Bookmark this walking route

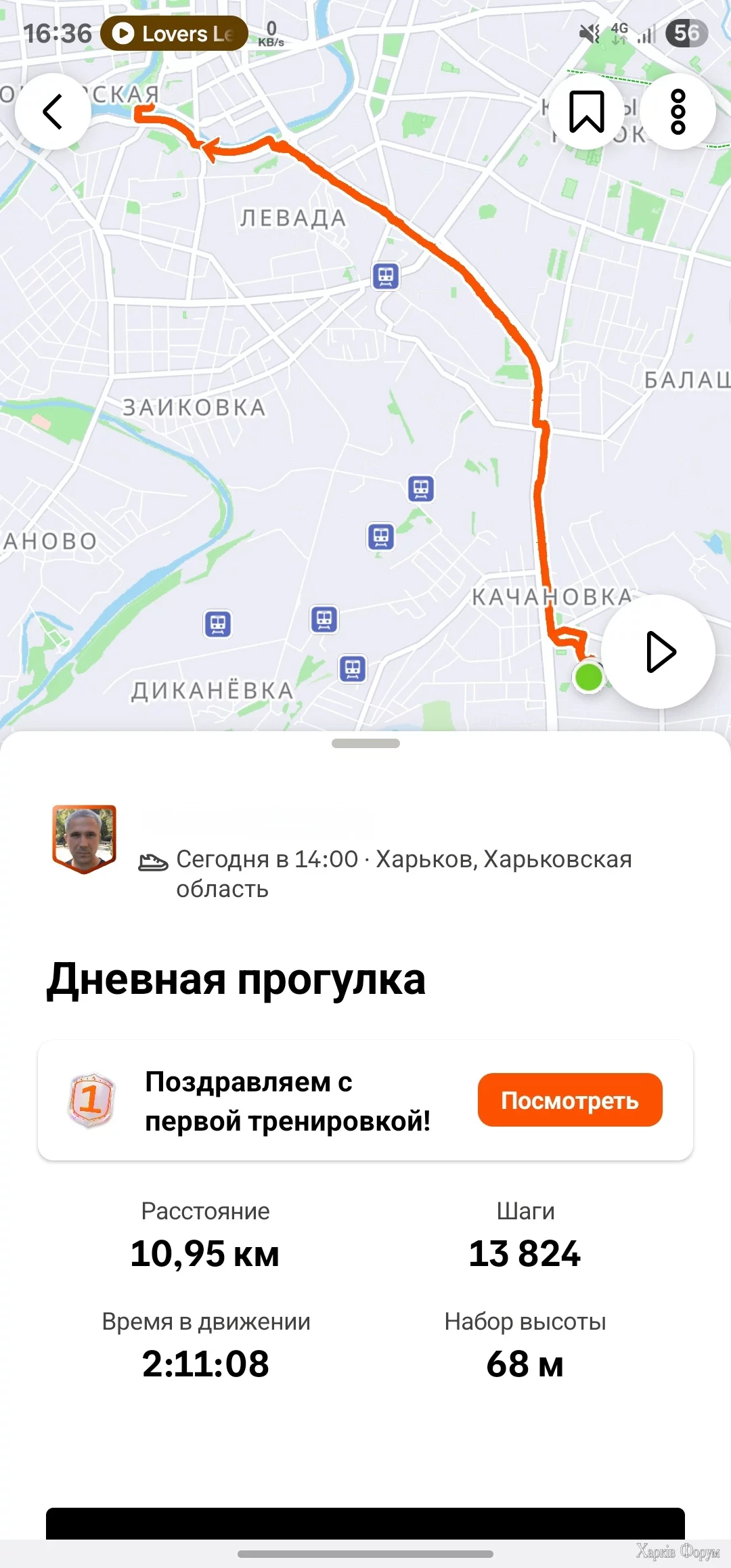tap(586, 112)
